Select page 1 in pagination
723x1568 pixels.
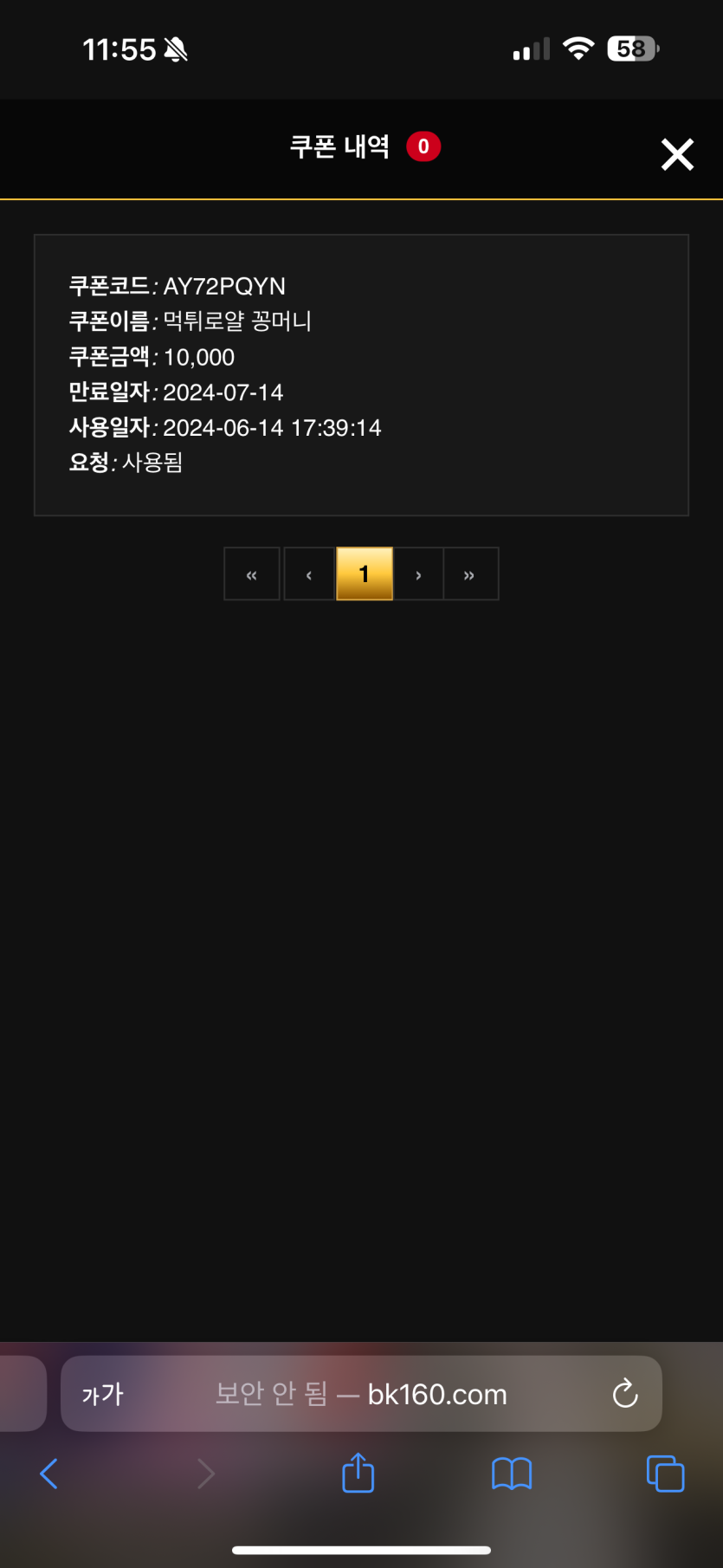point(365,573)
